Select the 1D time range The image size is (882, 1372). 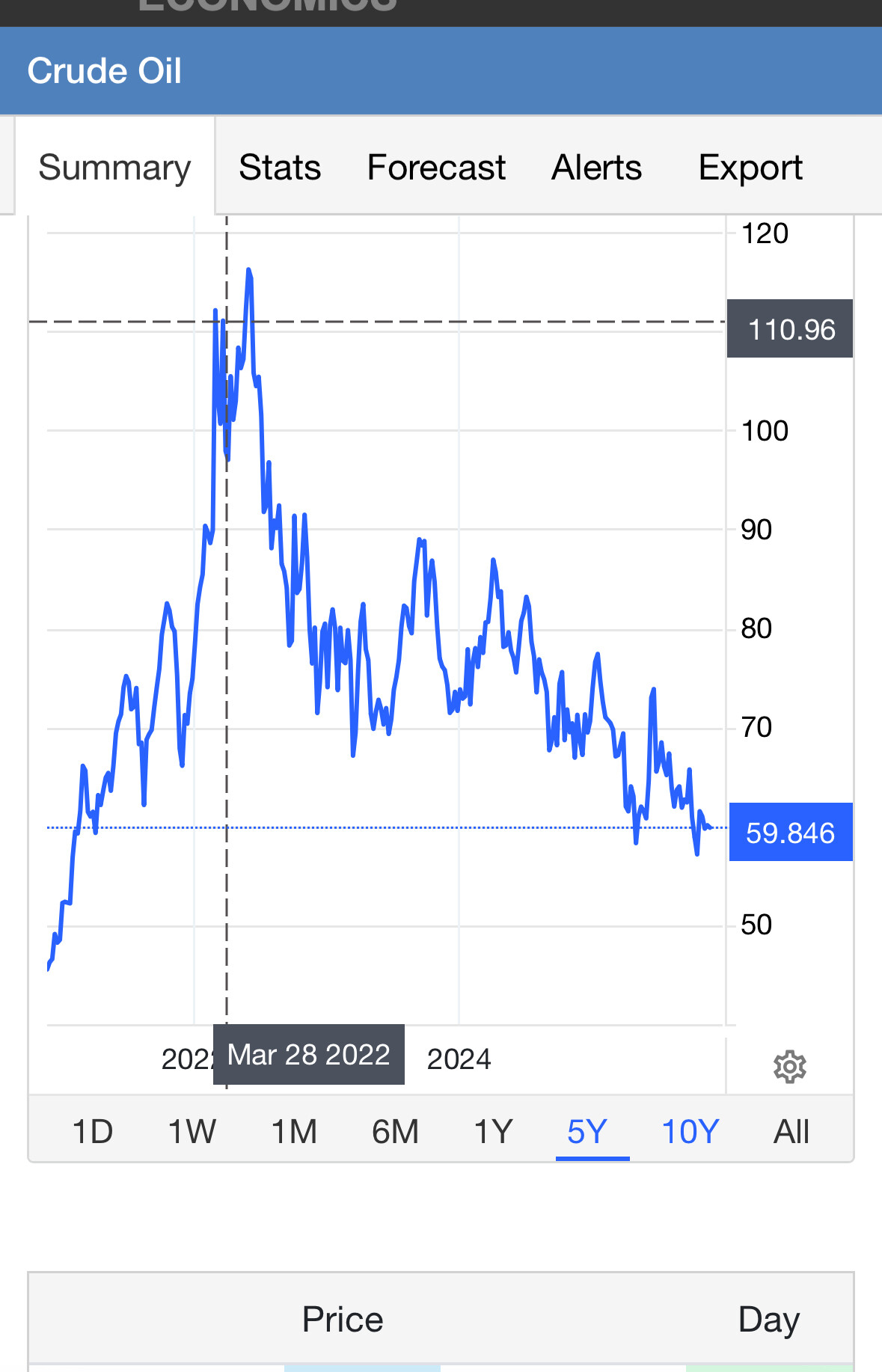click(x=92, y=1131)
